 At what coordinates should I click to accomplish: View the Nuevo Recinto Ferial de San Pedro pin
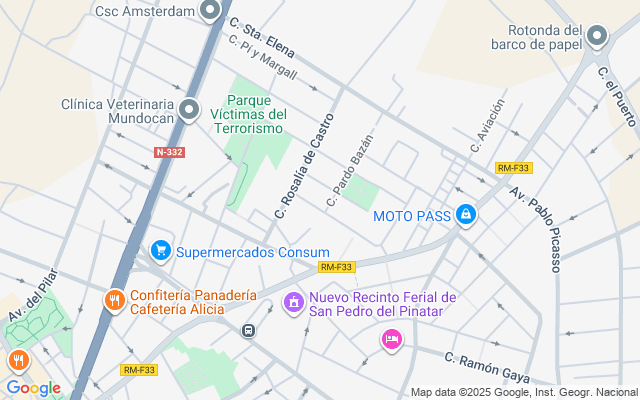coord(294,304)
